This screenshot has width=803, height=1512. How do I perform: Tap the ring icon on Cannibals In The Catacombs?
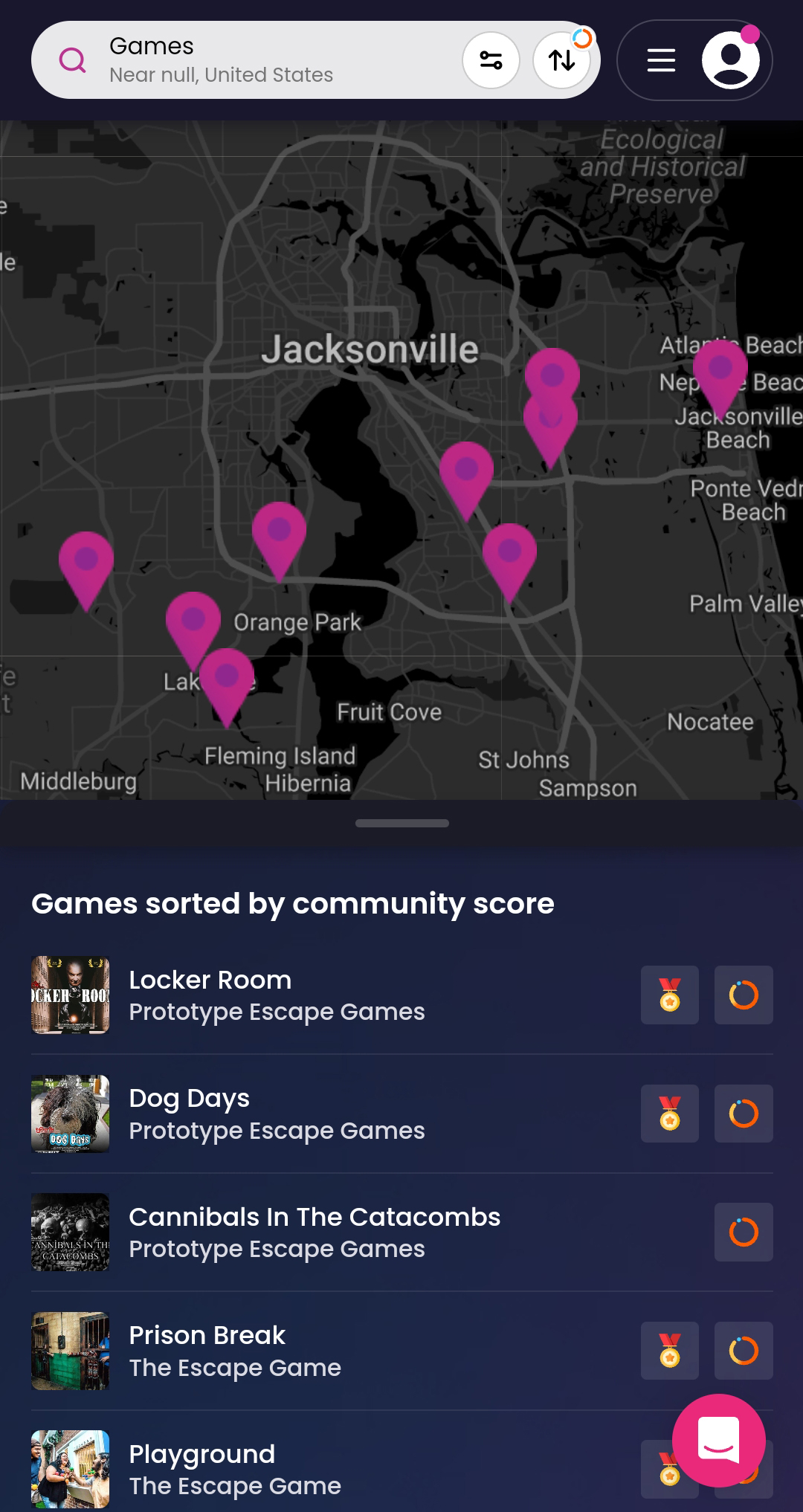click(744, 1232)
